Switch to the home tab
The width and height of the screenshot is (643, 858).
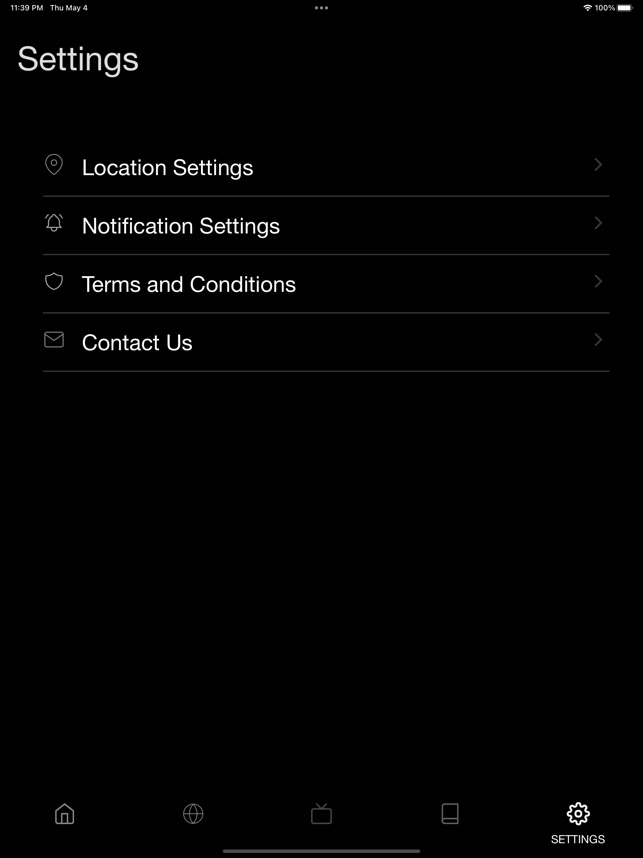click(x=64, y=814)
